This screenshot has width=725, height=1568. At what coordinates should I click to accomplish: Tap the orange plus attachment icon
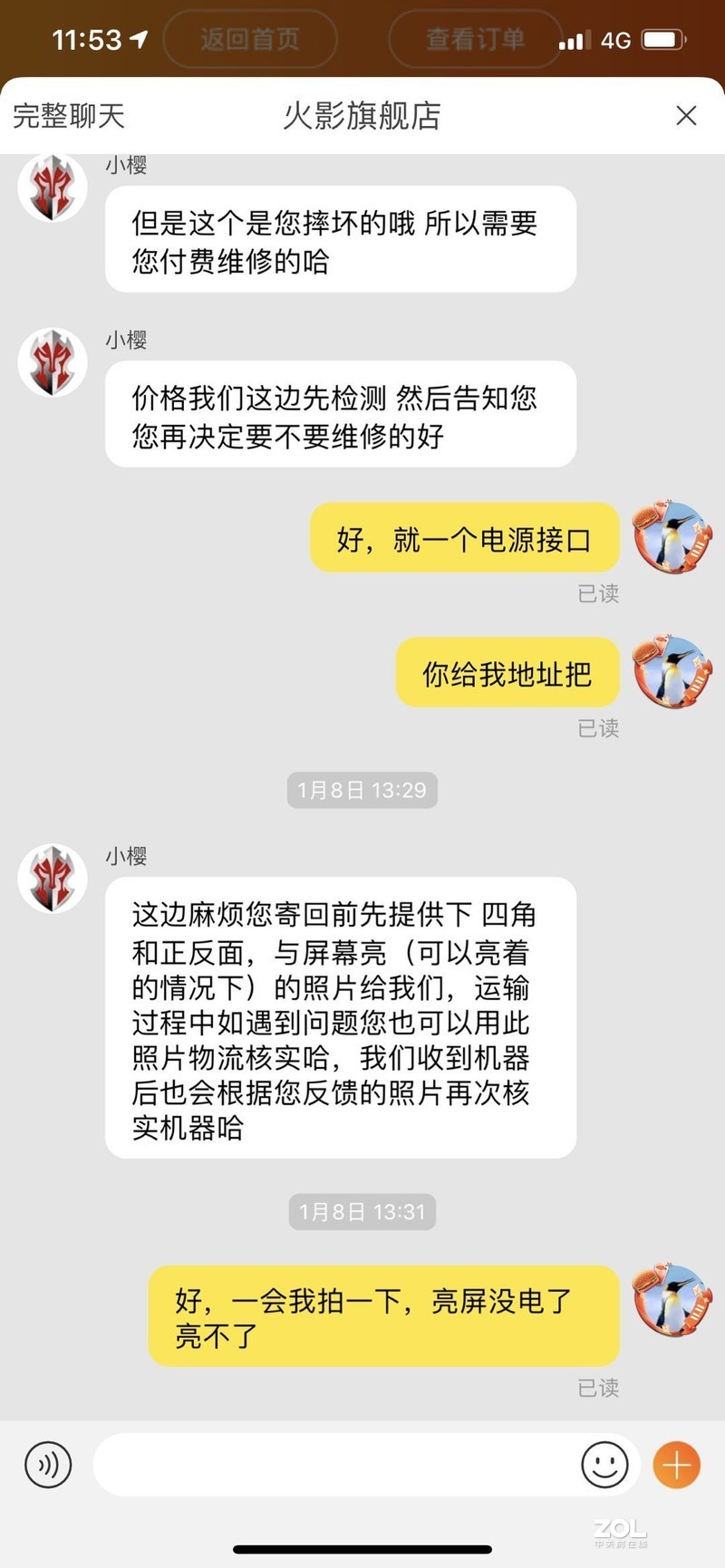pos(676,1464)
